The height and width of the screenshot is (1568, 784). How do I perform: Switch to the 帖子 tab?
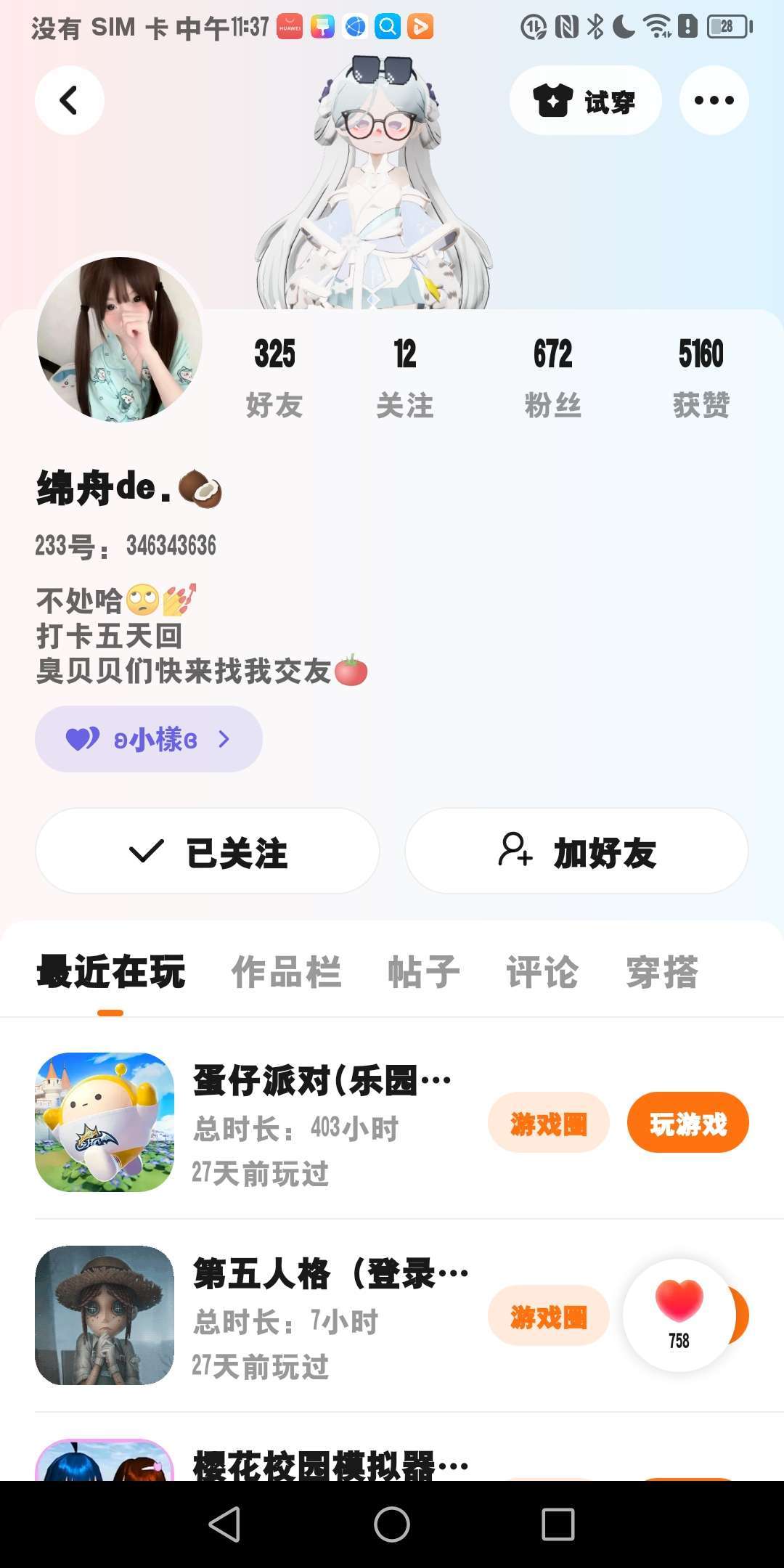(424, 973)
